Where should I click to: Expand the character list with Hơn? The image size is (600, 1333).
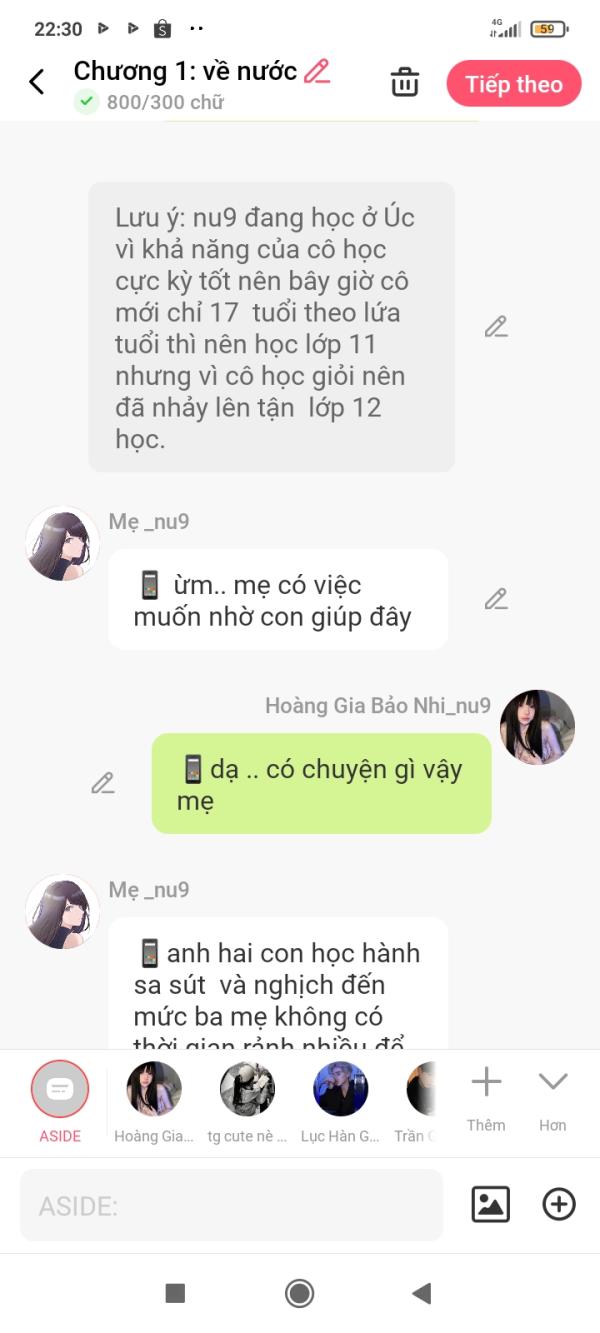coord(552,1095)
